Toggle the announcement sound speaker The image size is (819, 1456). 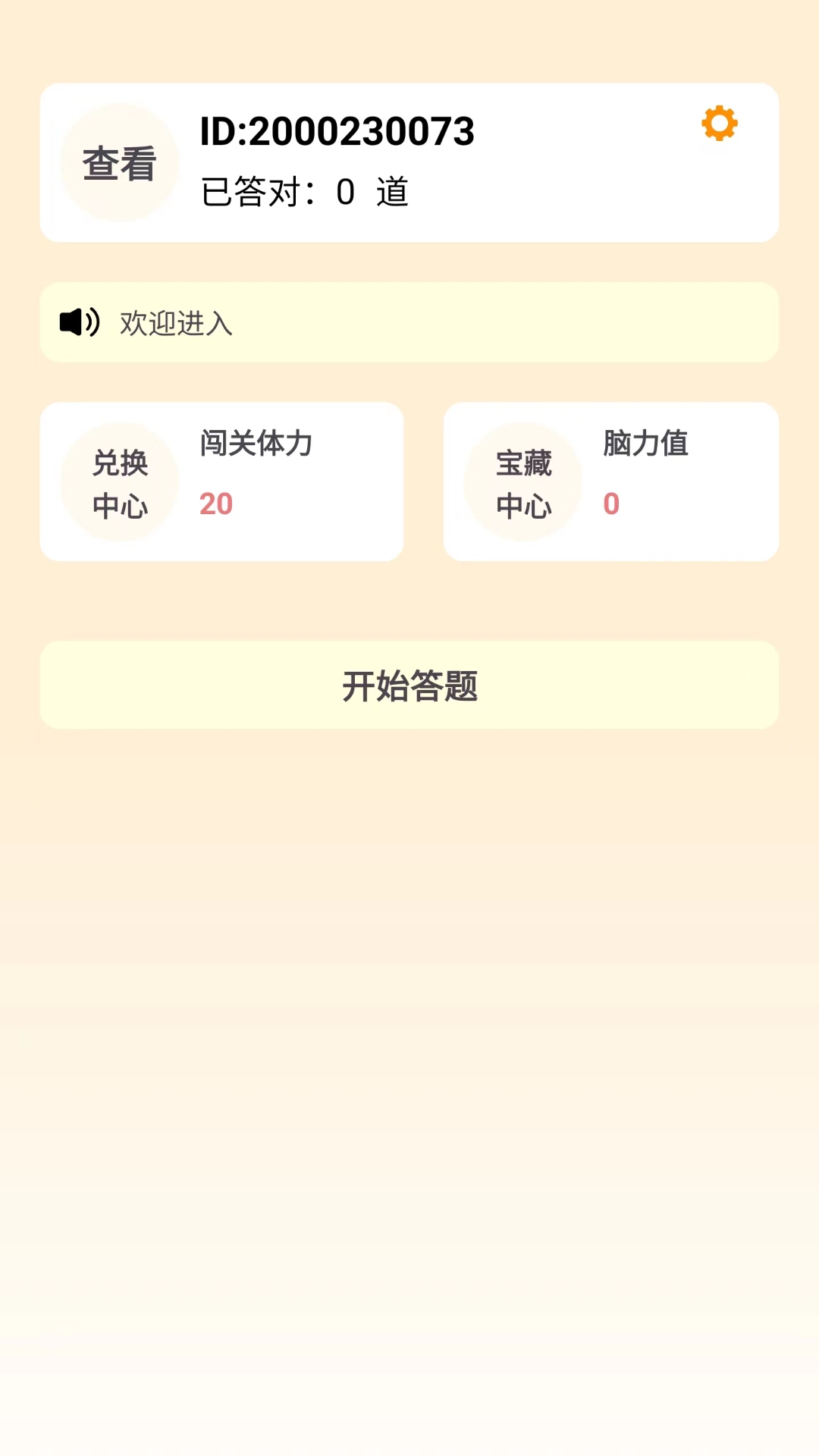tap(79, 322)
